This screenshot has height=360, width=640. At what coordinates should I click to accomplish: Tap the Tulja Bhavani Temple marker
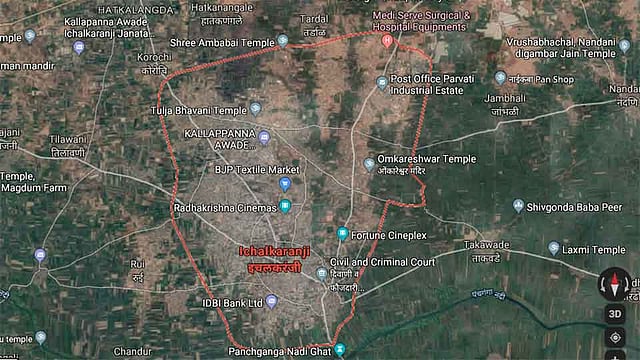click(256, 109)
